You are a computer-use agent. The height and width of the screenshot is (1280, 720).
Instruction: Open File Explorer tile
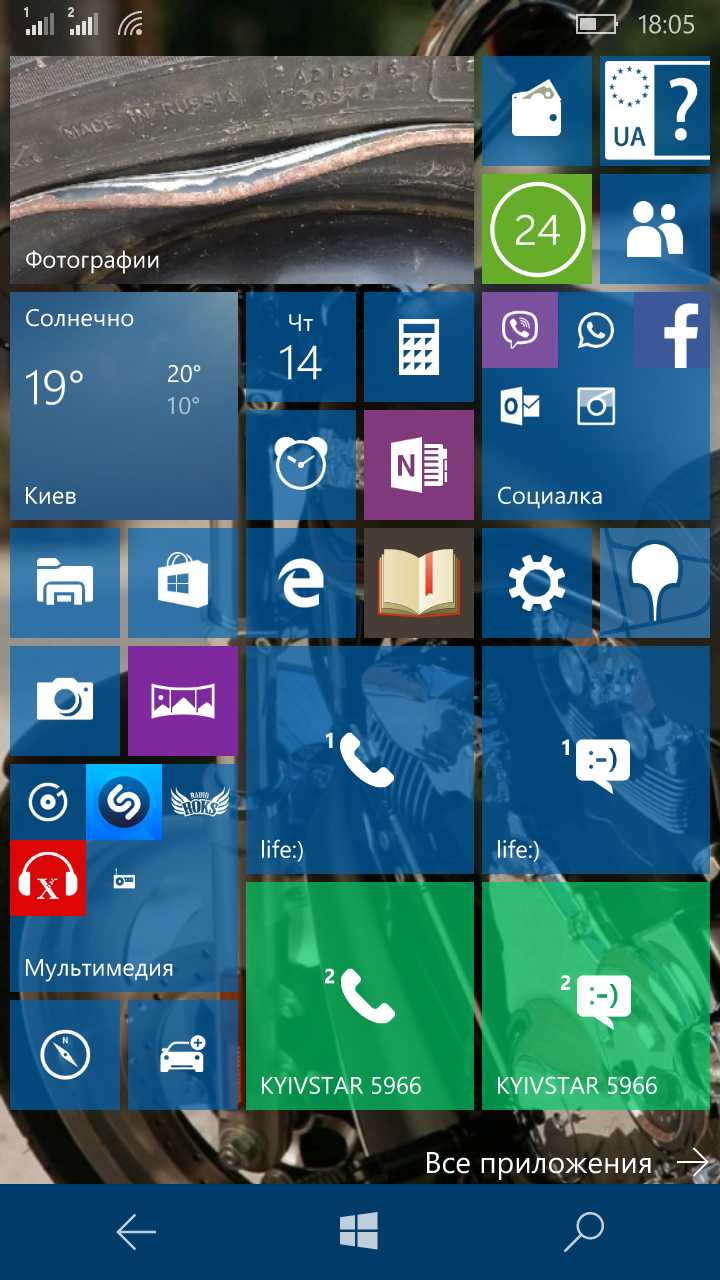tap(65, 583)
